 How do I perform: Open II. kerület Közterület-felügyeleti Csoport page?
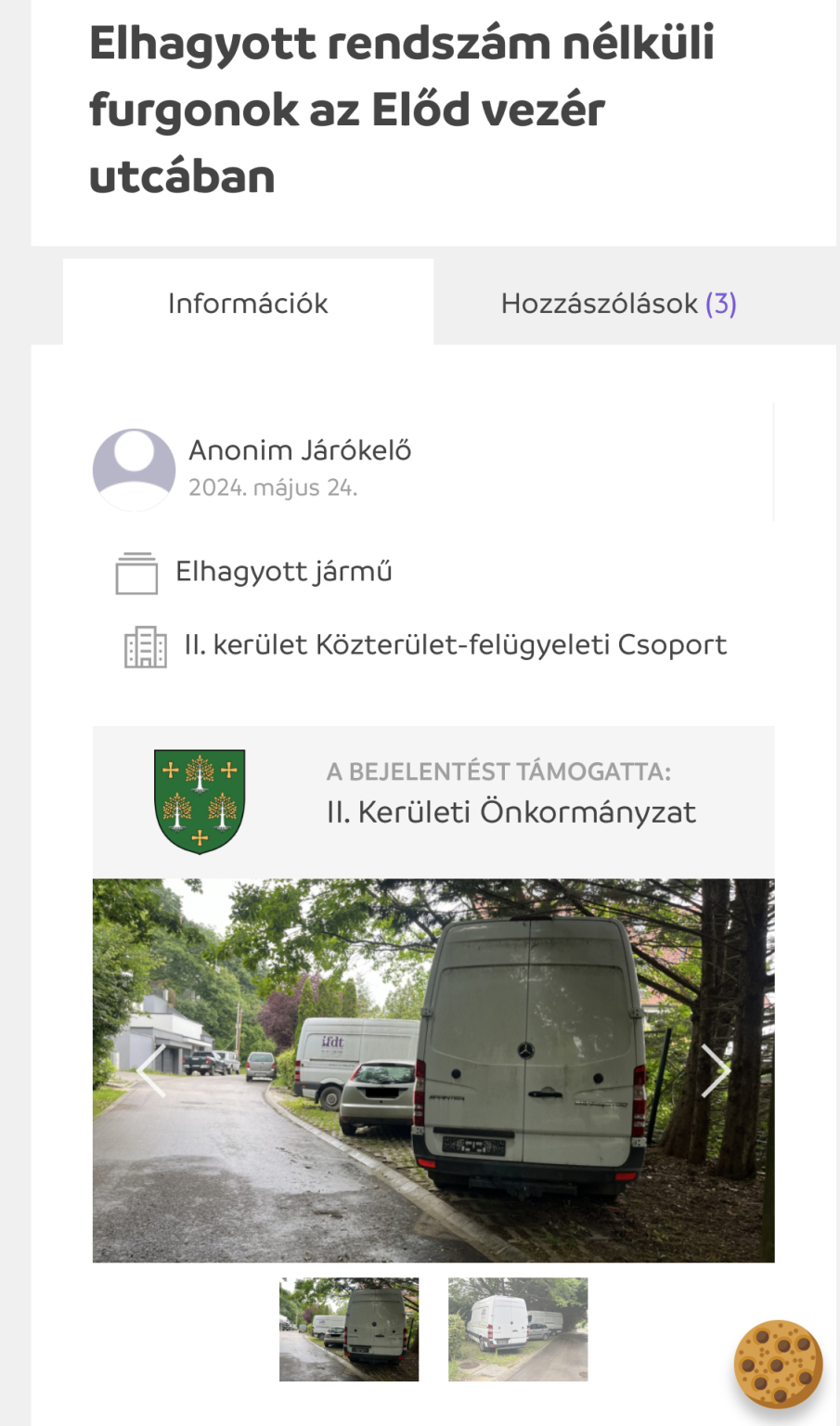tap(455, 645)
